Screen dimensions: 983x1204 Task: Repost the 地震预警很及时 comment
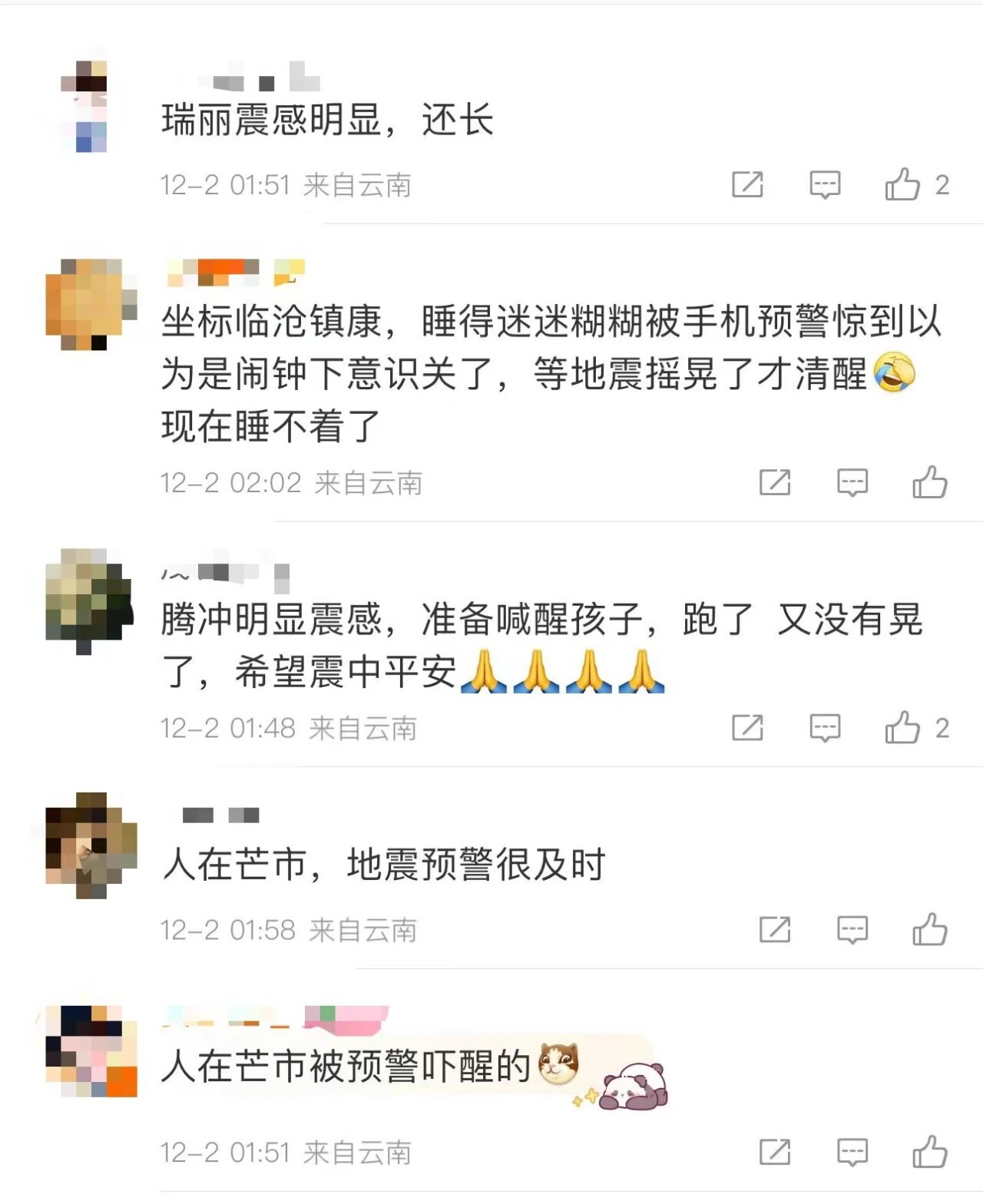774,930
